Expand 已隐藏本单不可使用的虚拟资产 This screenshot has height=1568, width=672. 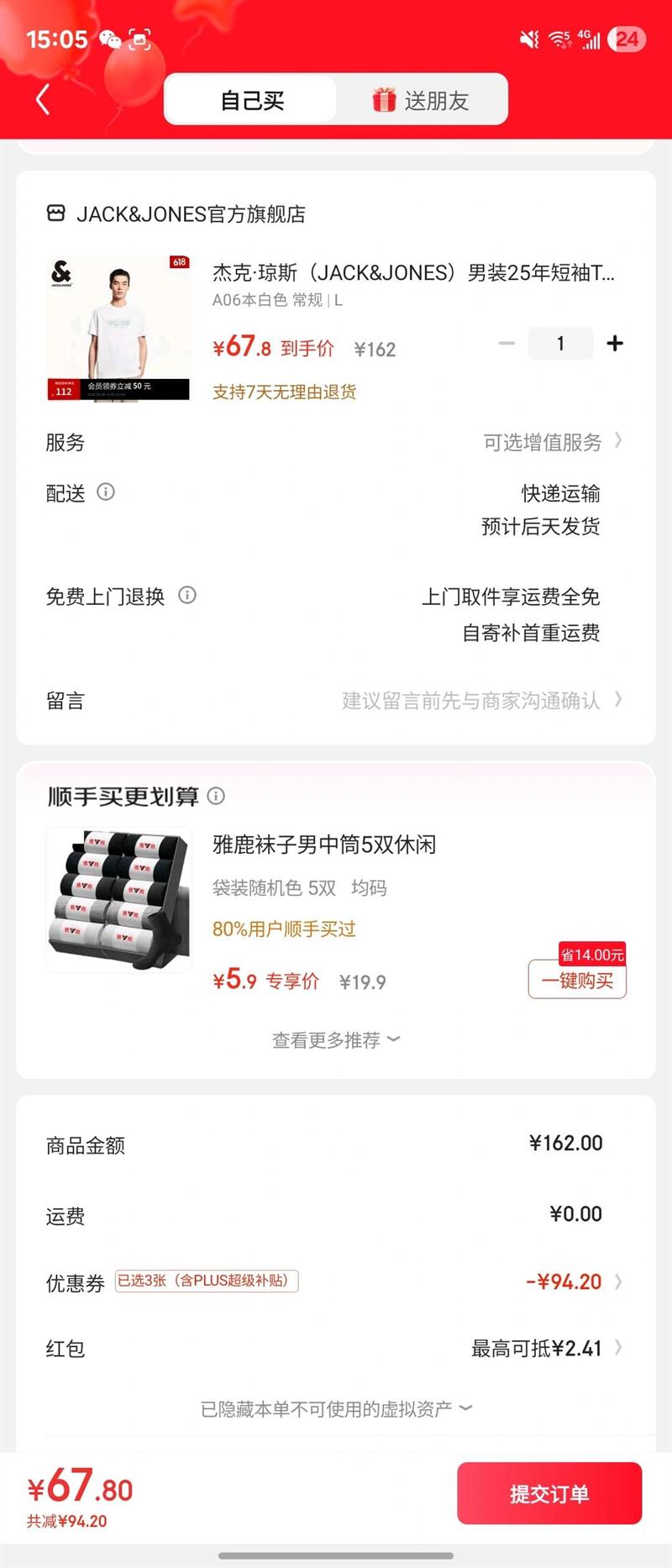(x=335, y=1408)
